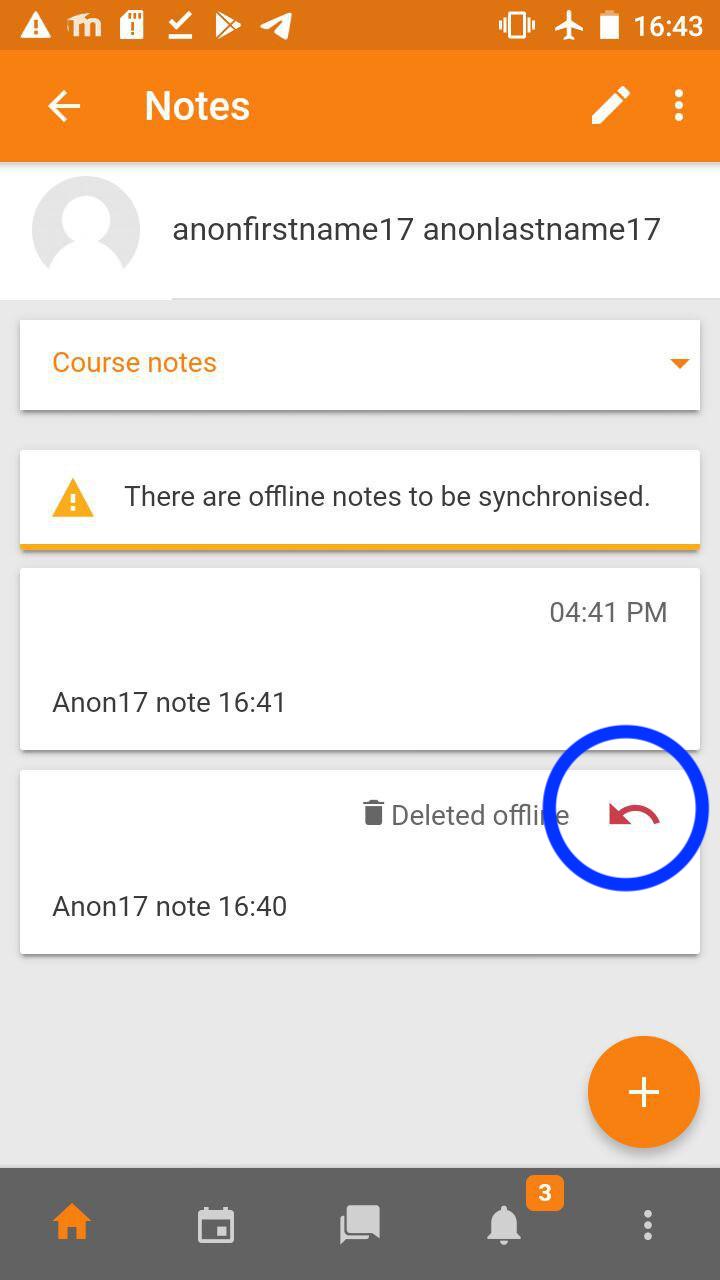
Task: Open the overflow menu in the app bar
Action: point(679,106)
